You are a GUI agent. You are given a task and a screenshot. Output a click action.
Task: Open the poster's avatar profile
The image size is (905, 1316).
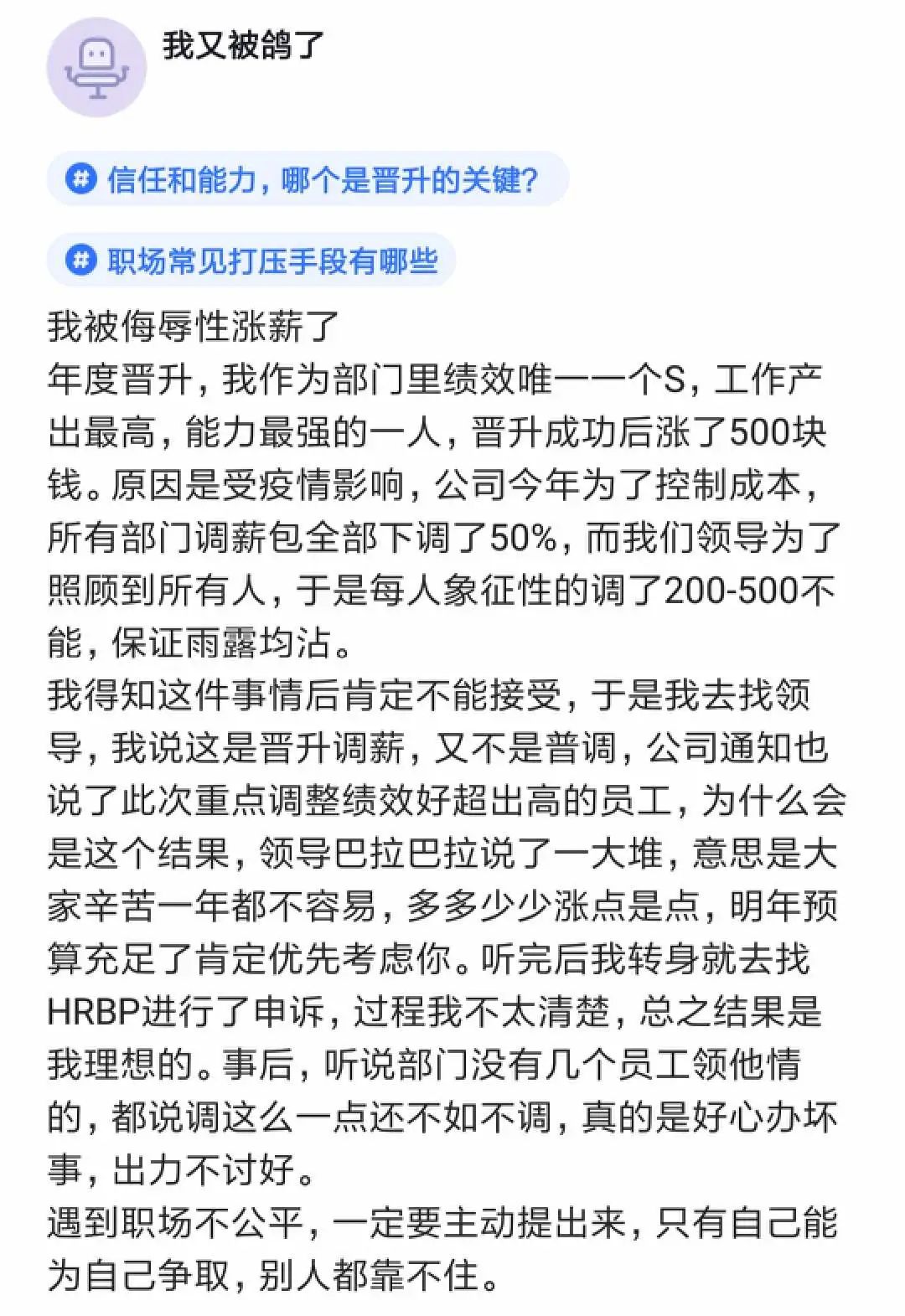96,67
